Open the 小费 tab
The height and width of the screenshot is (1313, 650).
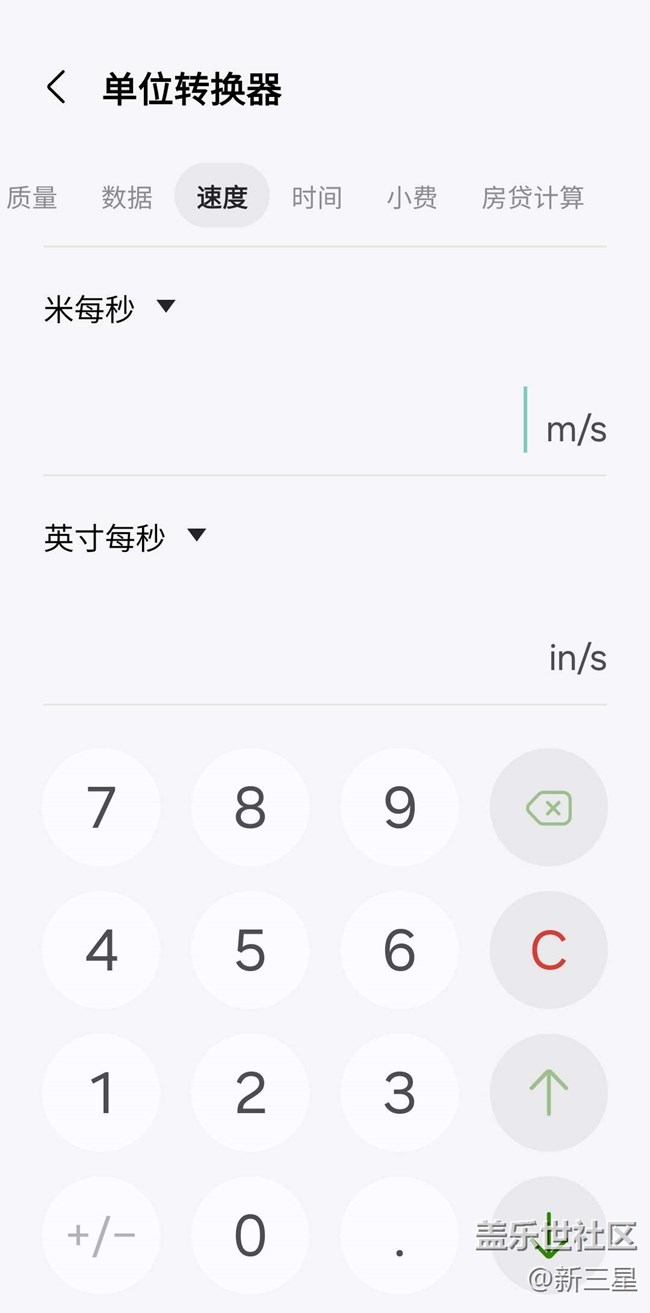click(x=412, y=197)
